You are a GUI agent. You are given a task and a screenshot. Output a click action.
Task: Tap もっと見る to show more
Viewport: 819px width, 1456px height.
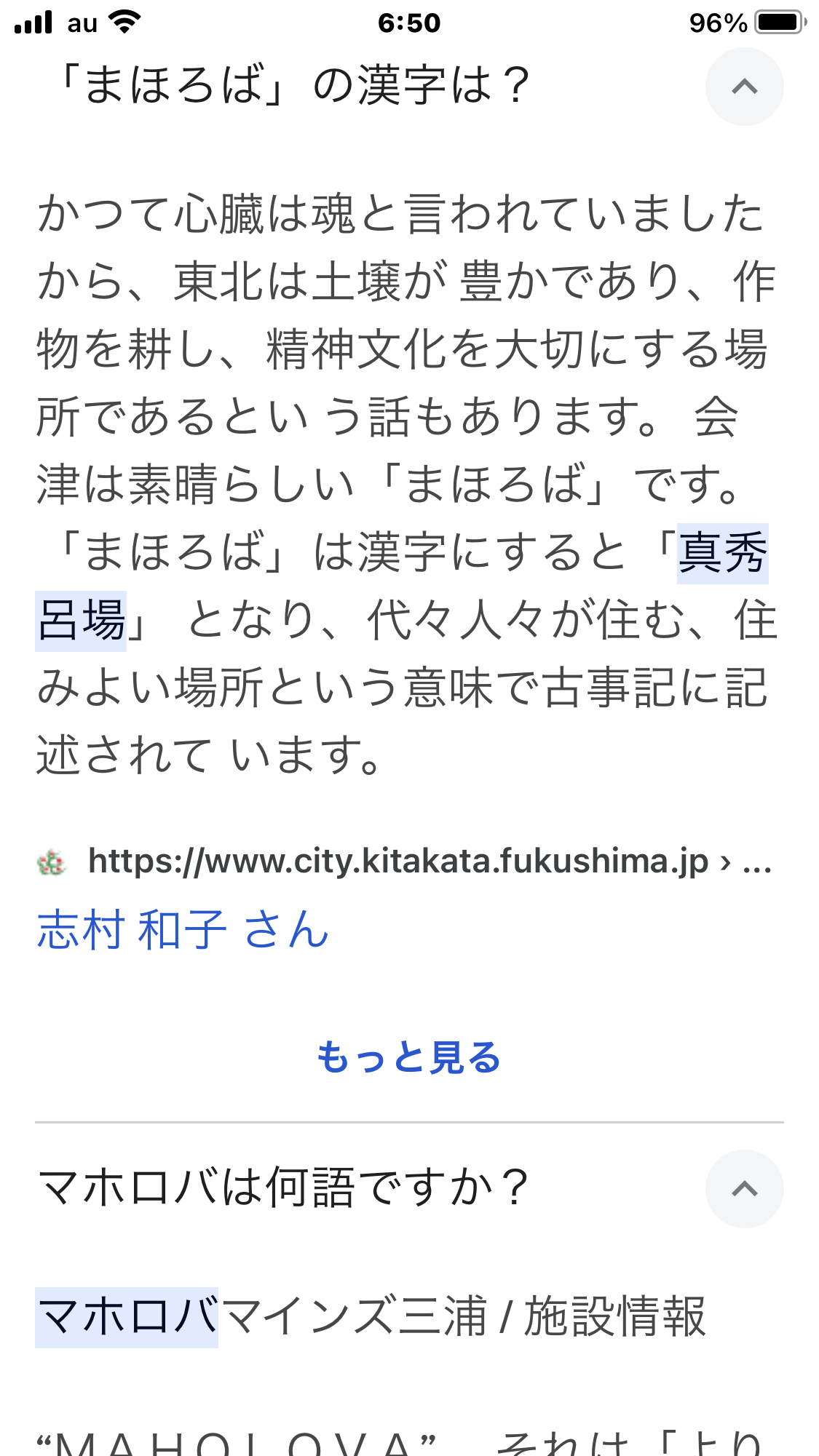pos(408,1057)
